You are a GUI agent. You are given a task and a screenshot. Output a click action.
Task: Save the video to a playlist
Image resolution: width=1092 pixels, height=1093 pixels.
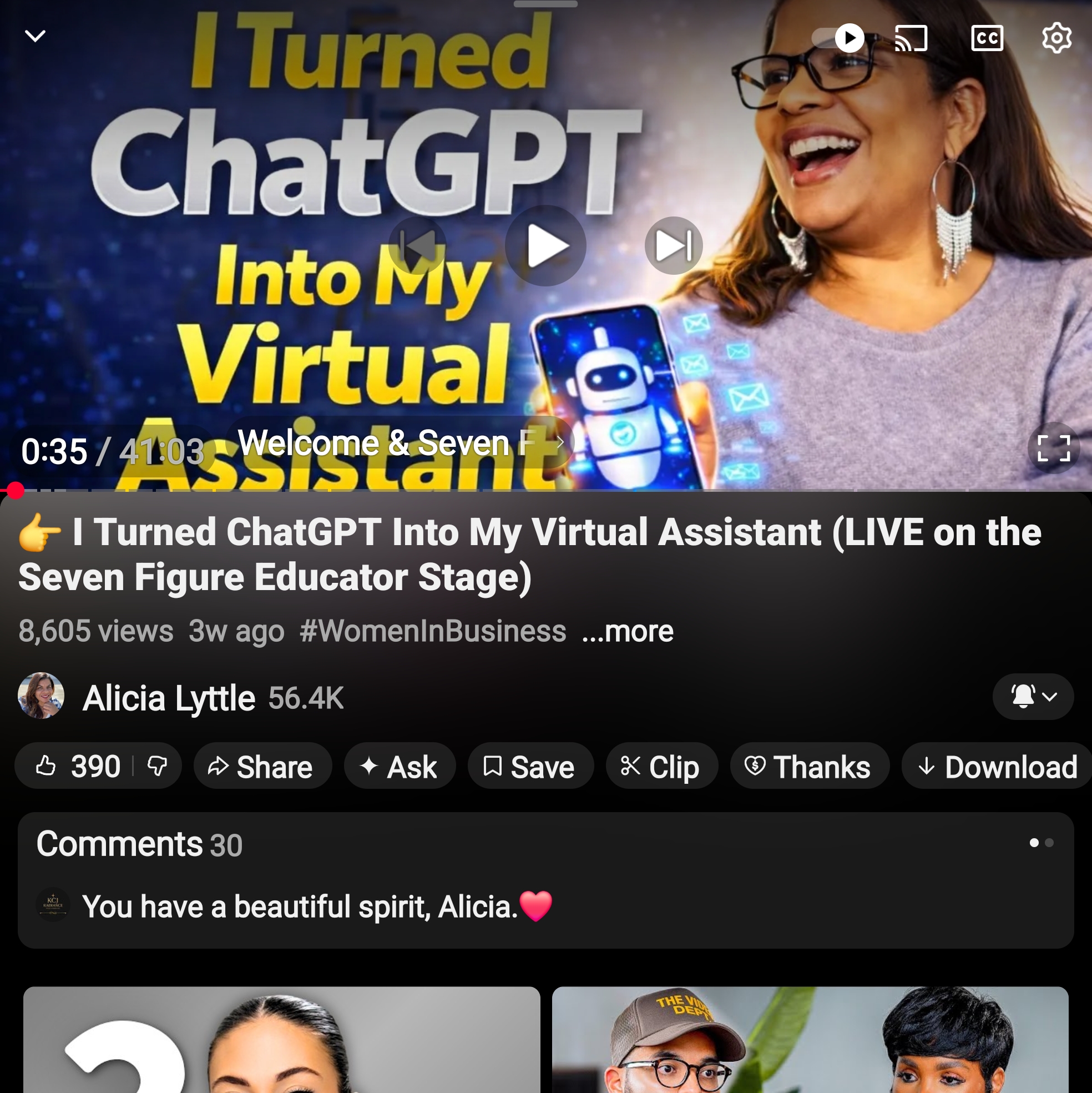click(x=530, y=767)
